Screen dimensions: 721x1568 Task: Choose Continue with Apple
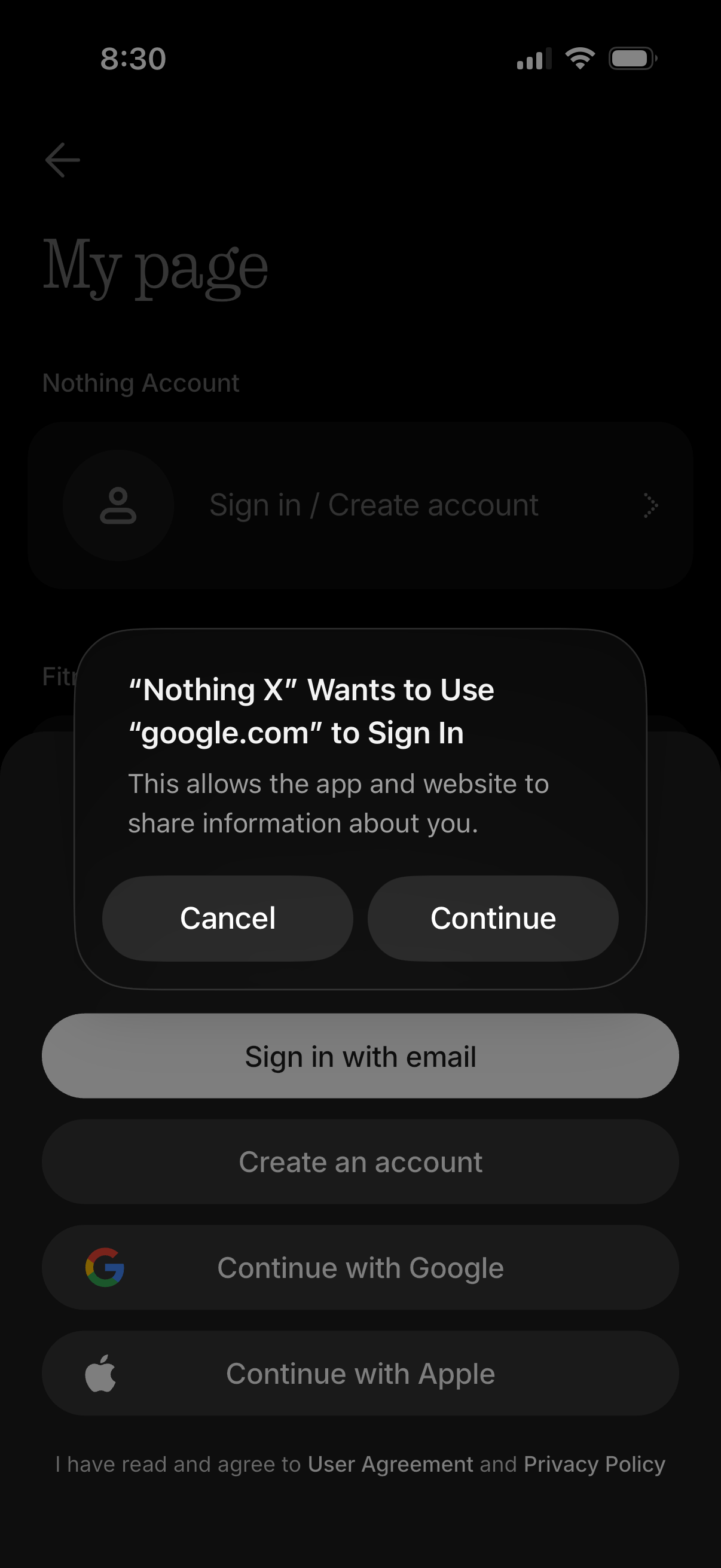360,1373
